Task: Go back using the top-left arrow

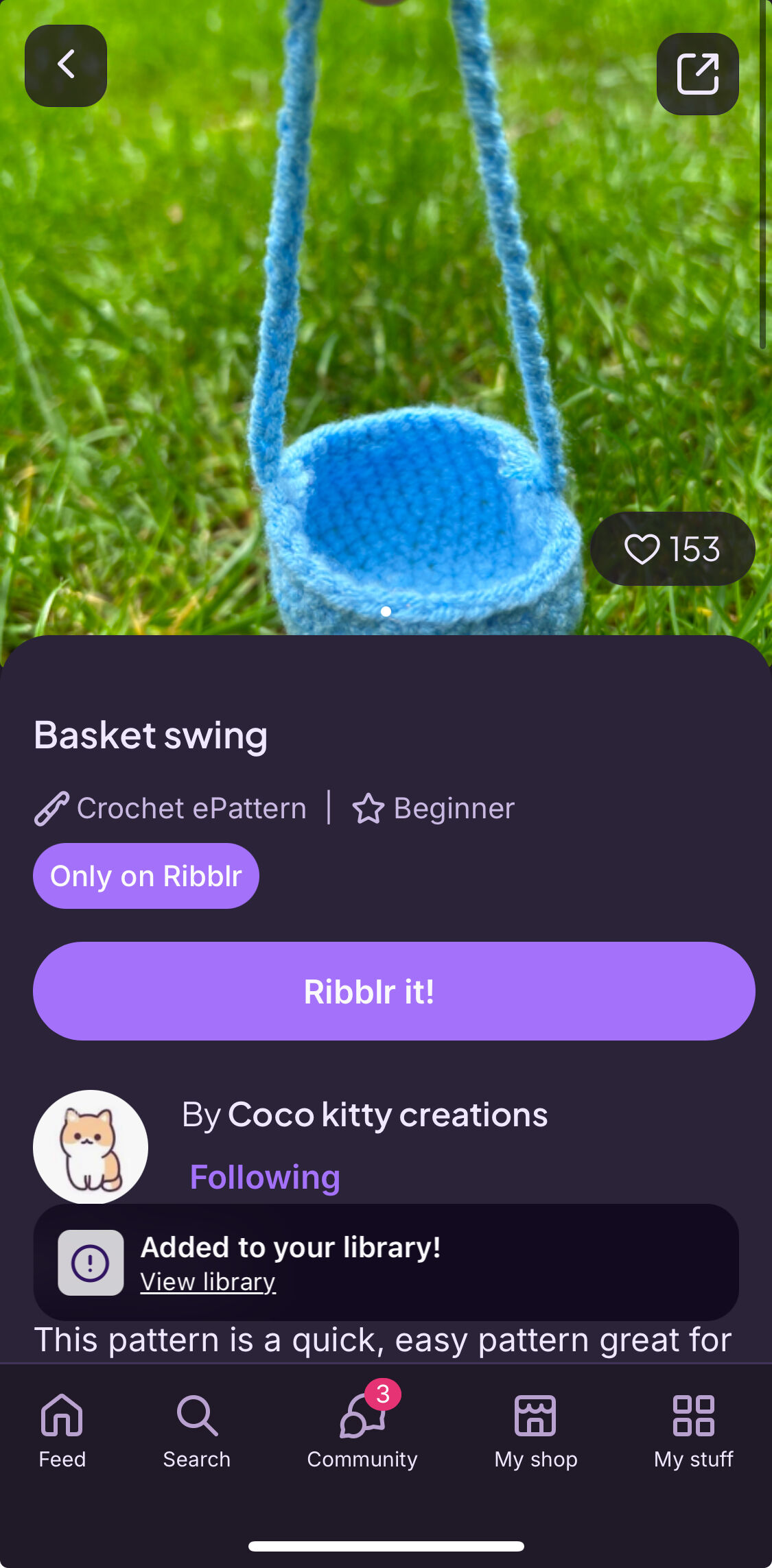Action: 66,66
